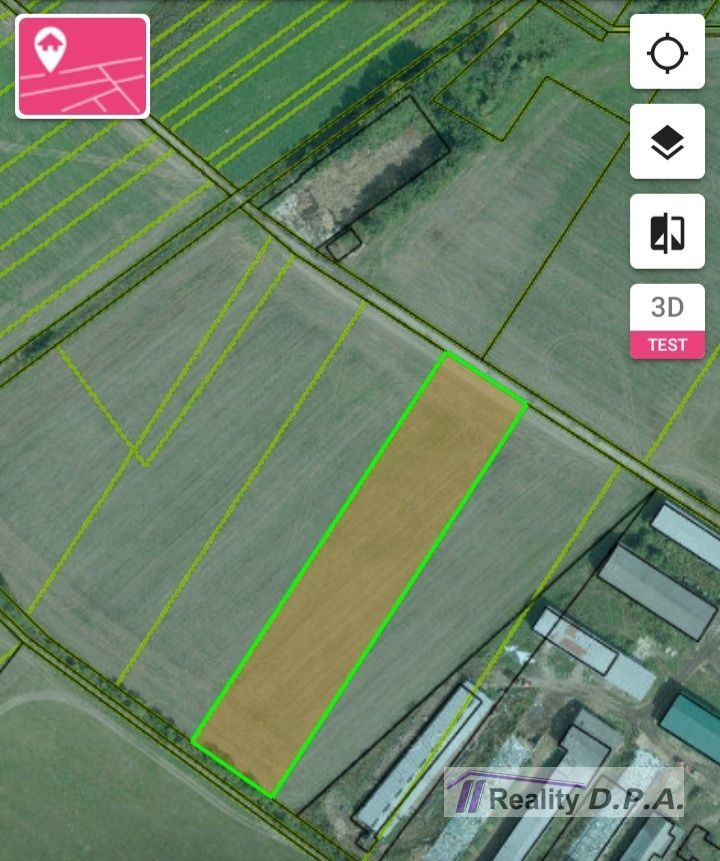Open the map layers selector
Image resolution: width=720 pixels, height=861 pixels.
[x=667, y=142]
